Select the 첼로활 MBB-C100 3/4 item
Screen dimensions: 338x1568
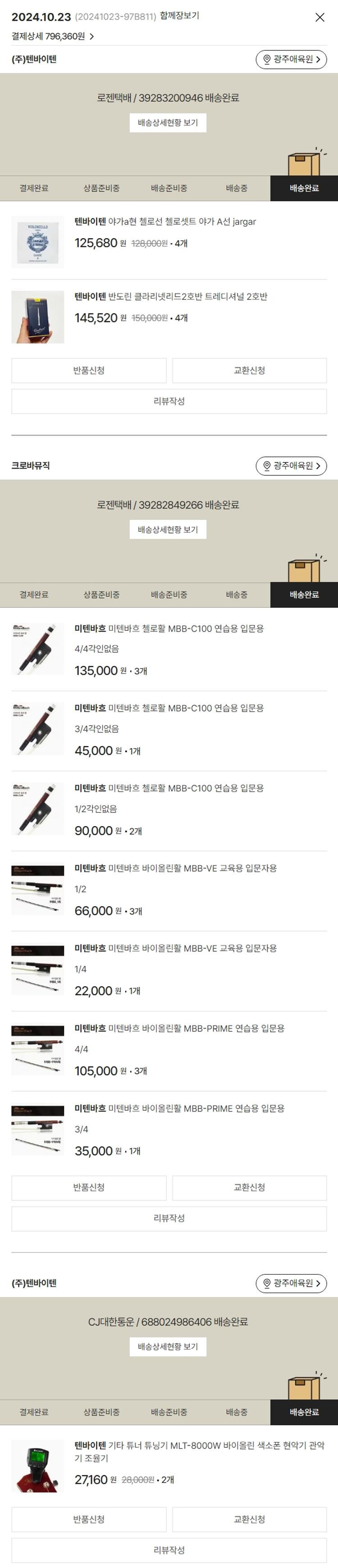click(x=169, y=709)
